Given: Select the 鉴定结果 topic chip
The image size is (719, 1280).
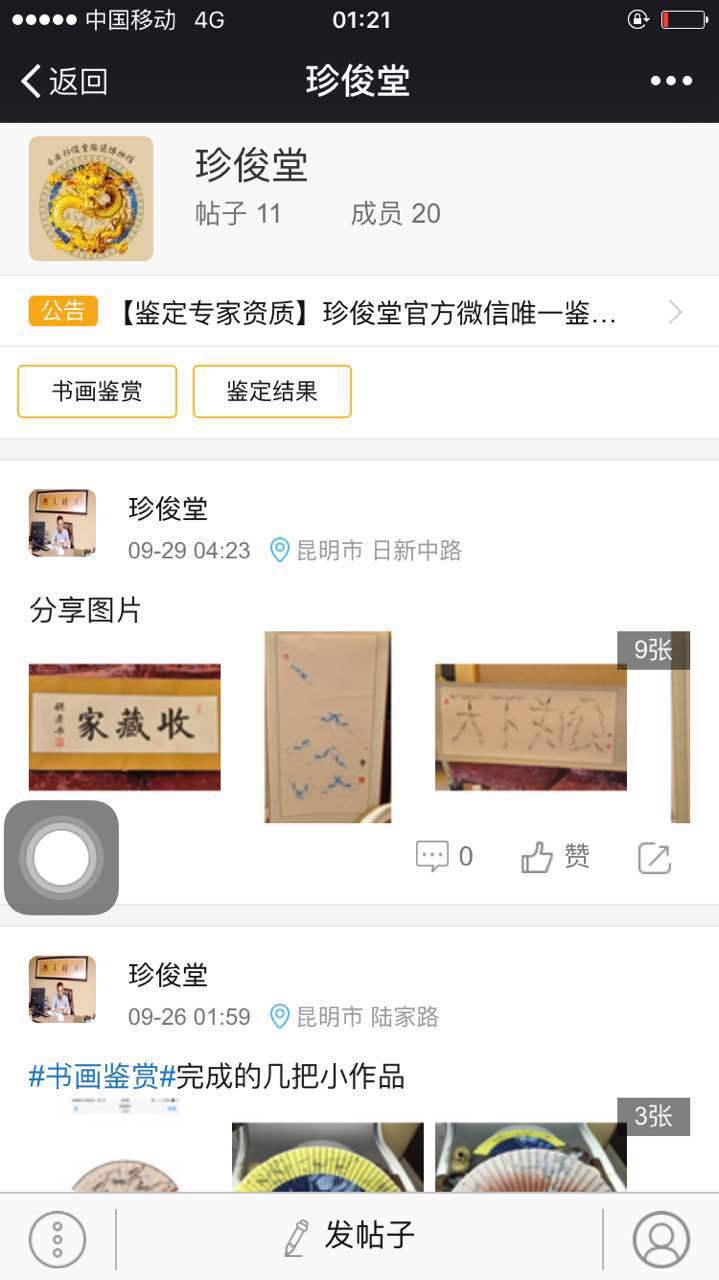Looking at the screenshot, I should click(272, 391).
